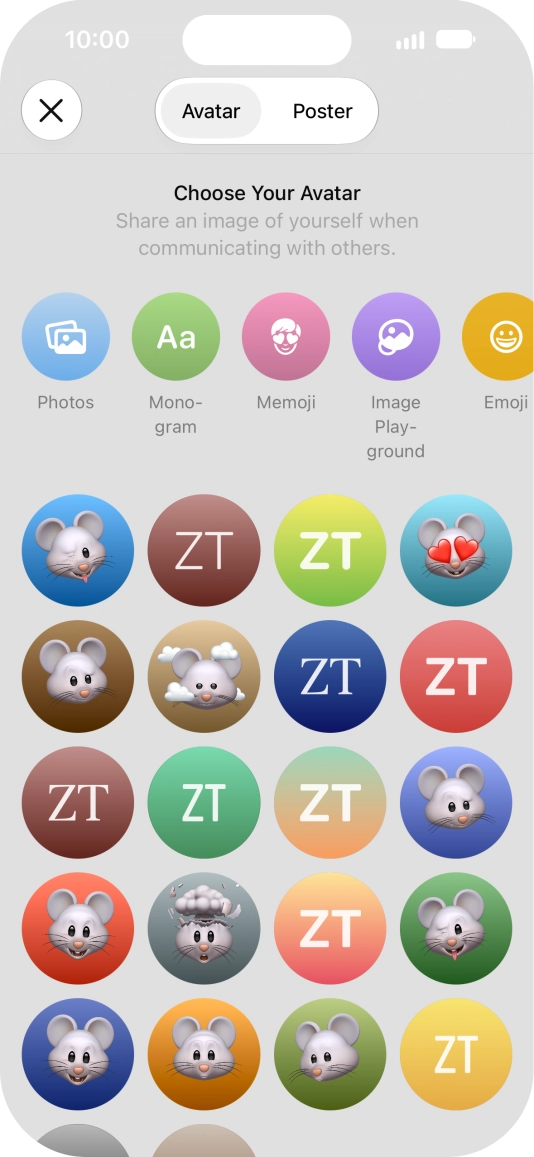Choose the winking mouse on green background
534x1157 pixels.
(456, 928)
